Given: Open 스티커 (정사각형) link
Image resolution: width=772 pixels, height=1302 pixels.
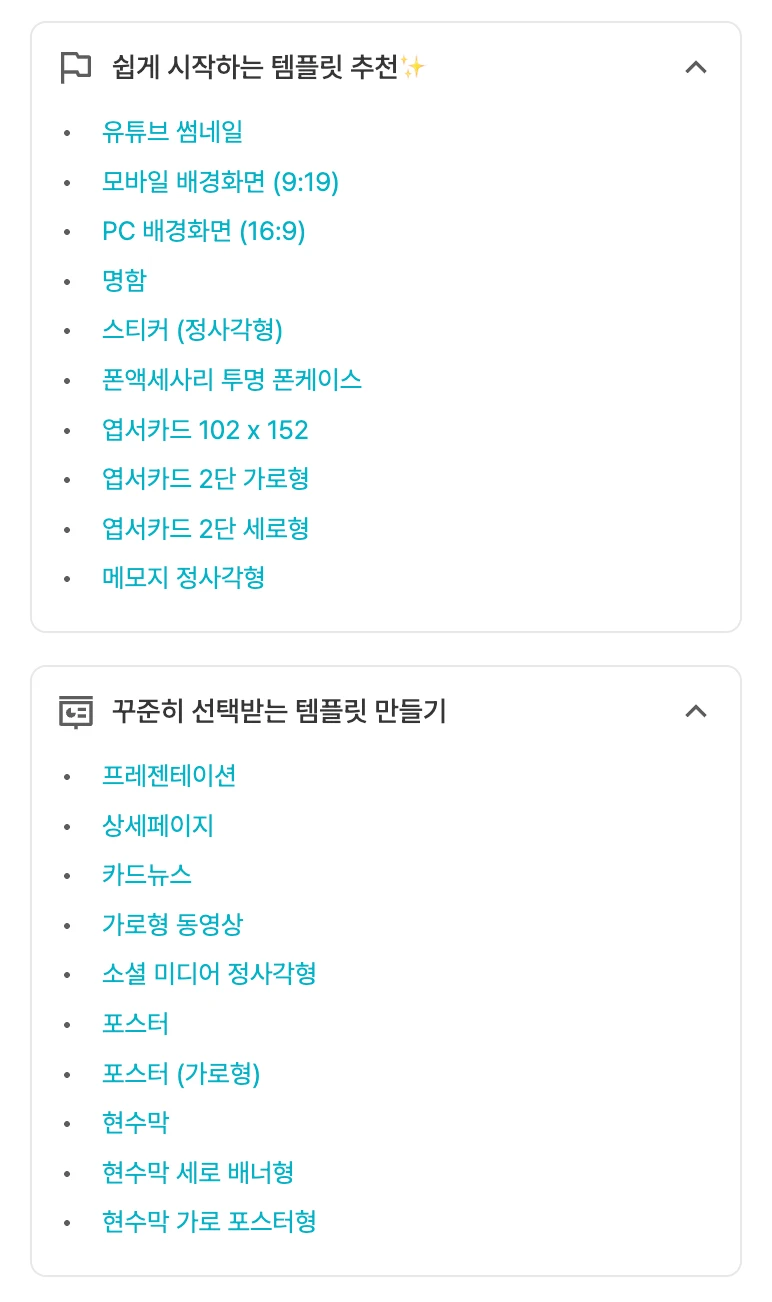Looking at the screenshot, I should pos(192,330).
